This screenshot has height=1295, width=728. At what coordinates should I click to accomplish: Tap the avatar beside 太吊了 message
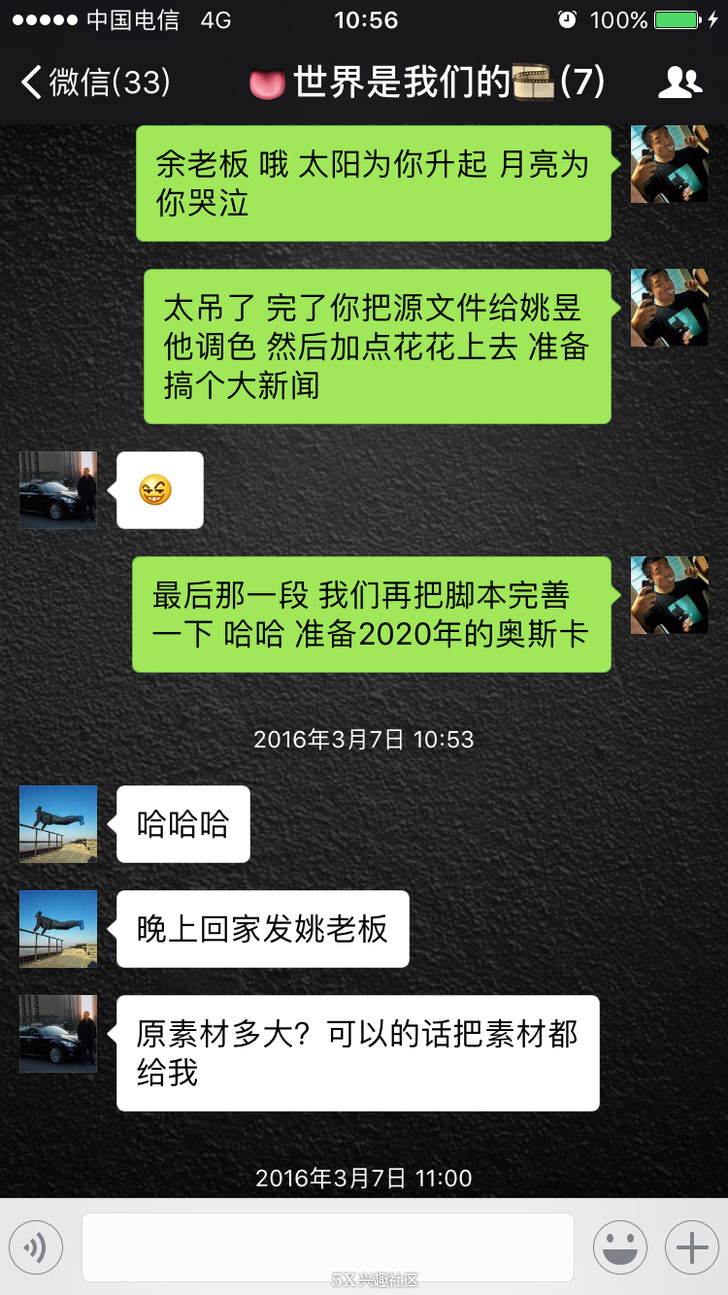pos(669,308)
